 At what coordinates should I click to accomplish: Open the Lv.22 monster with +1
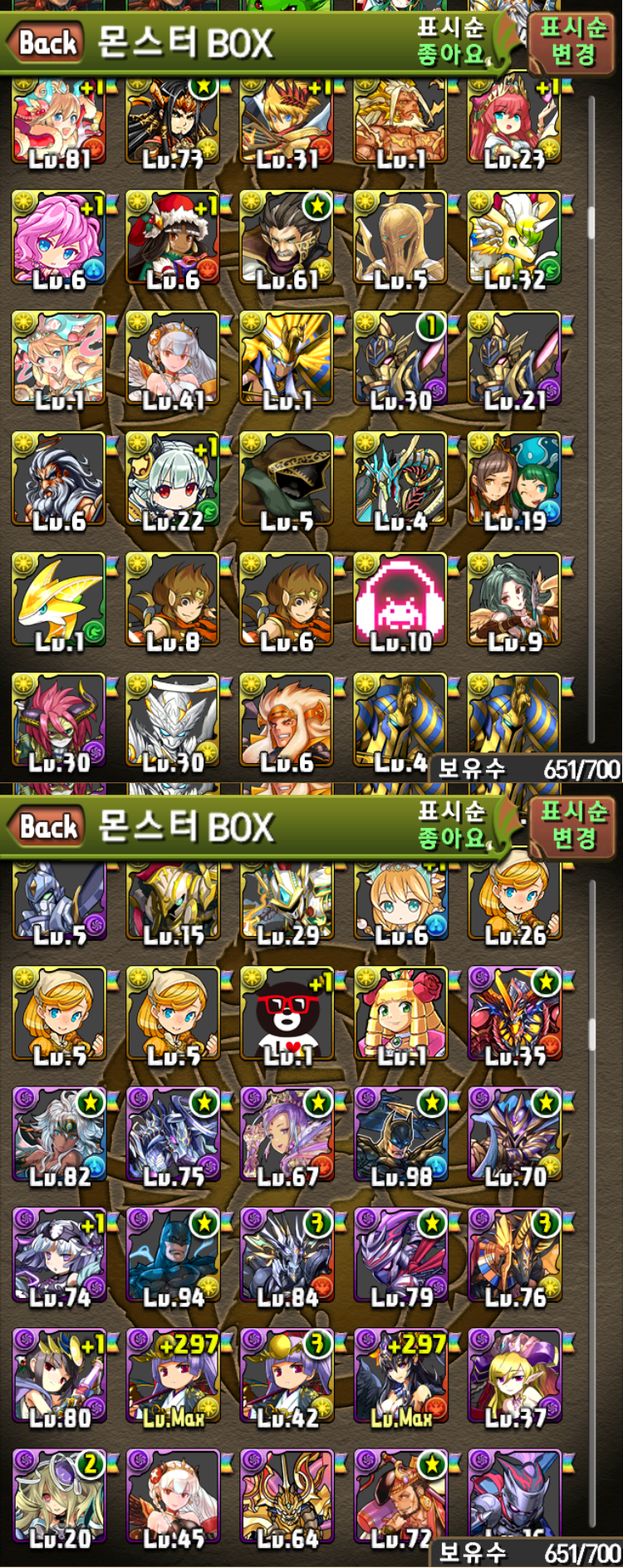pyautogui.click(x=172, y=479)
